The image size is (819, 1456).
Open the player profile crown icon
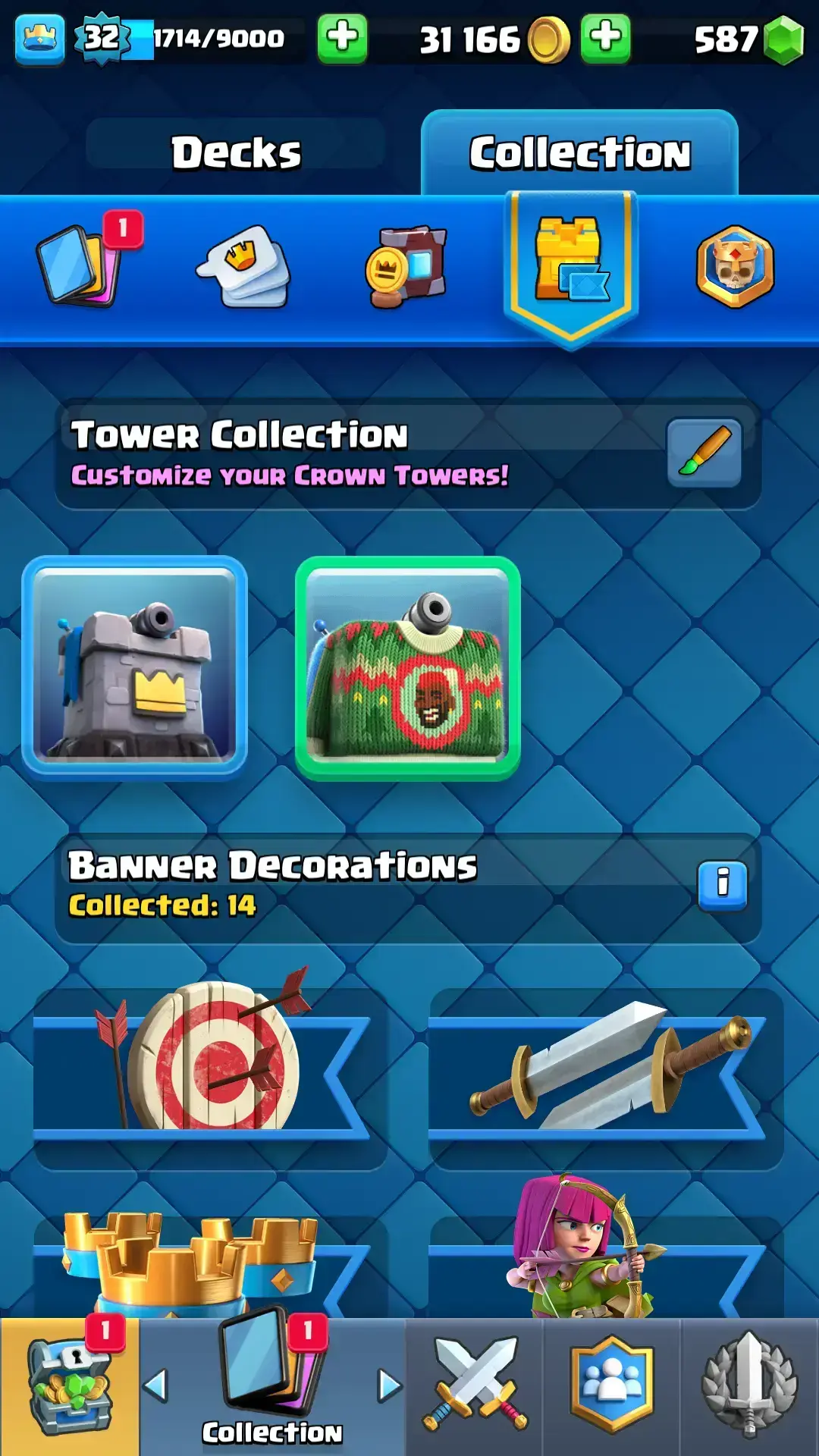pyautogui.click(x=39, y=39)
